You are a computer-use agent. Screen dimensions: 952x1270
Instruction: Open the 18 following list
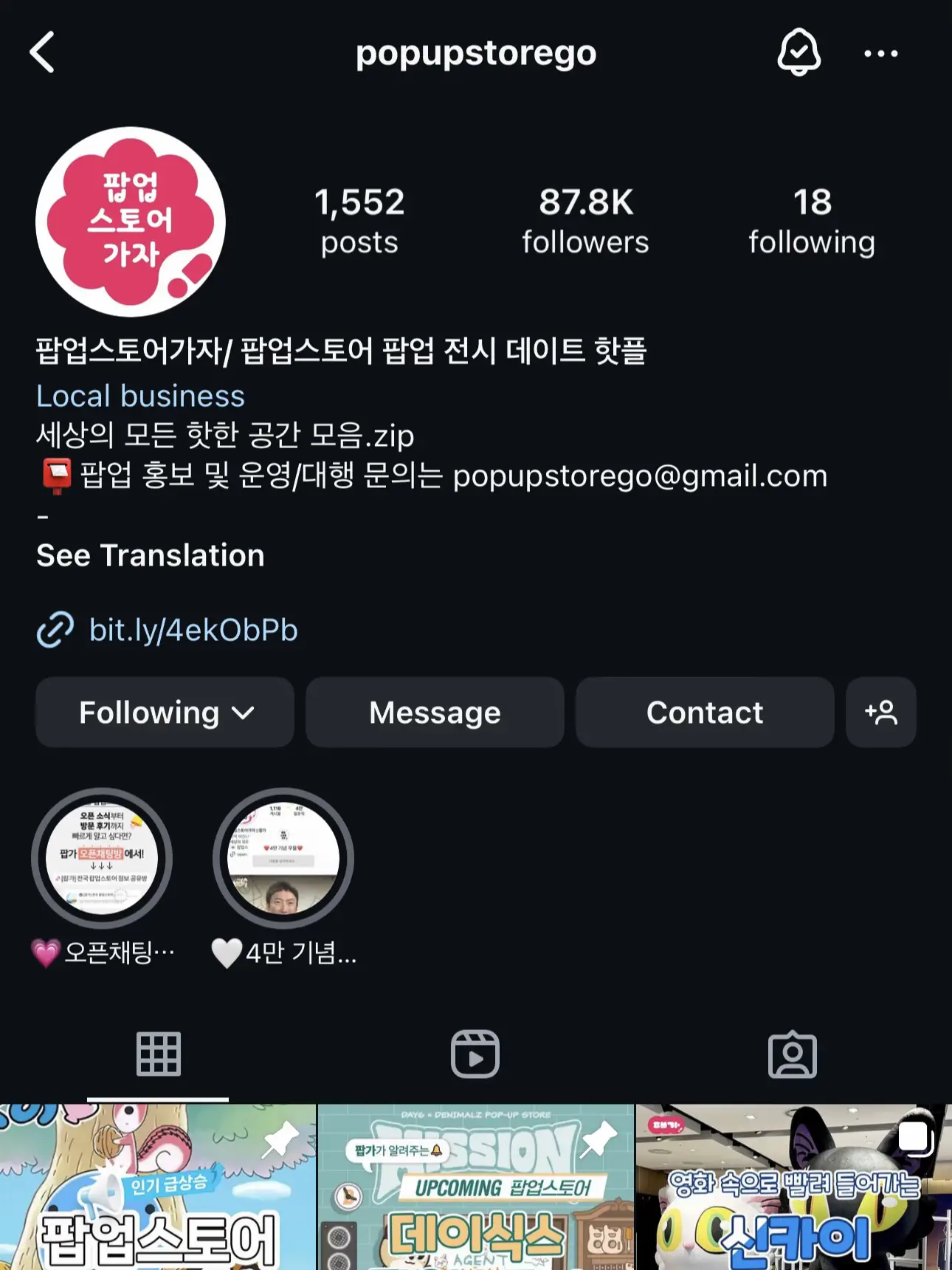(812, 221)
